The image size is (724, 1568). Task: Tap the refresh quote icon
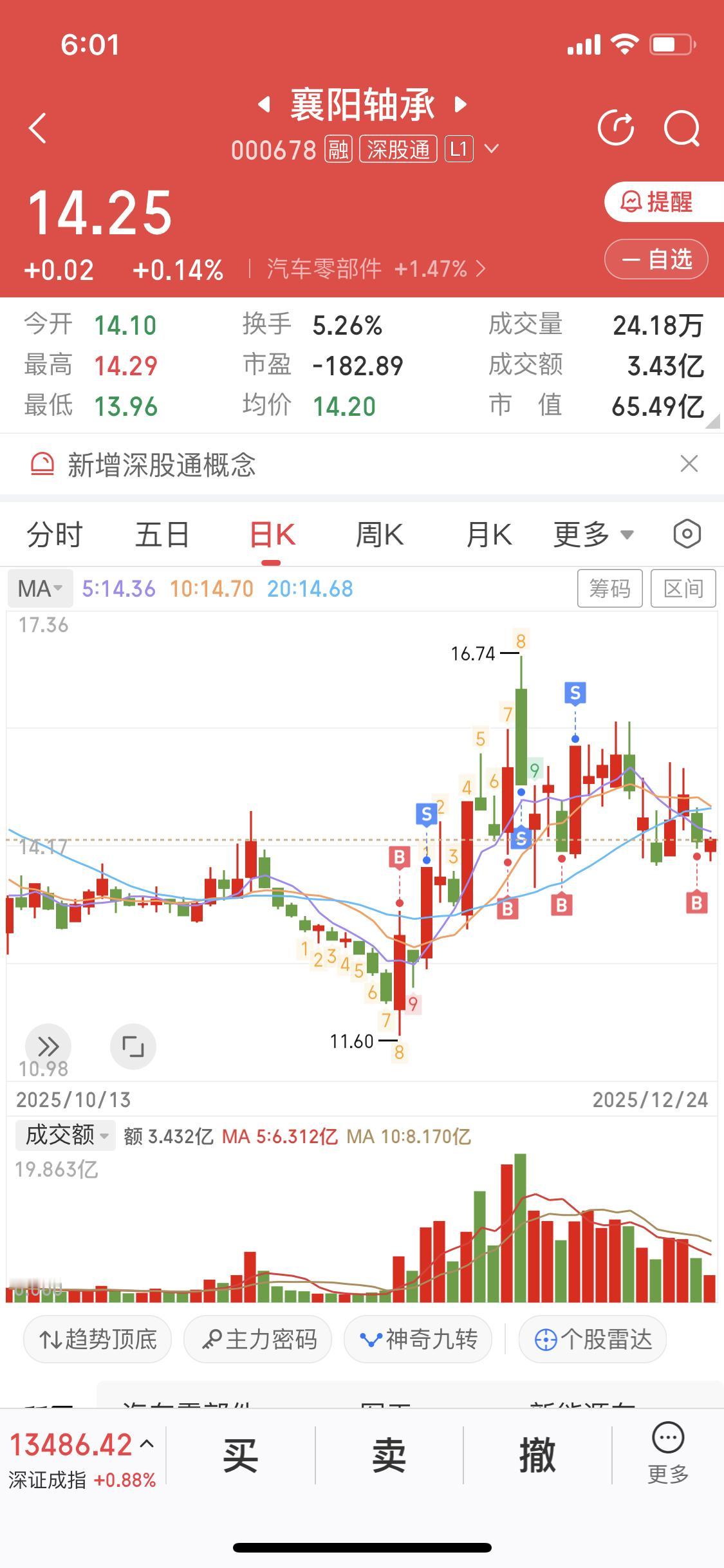616,128
